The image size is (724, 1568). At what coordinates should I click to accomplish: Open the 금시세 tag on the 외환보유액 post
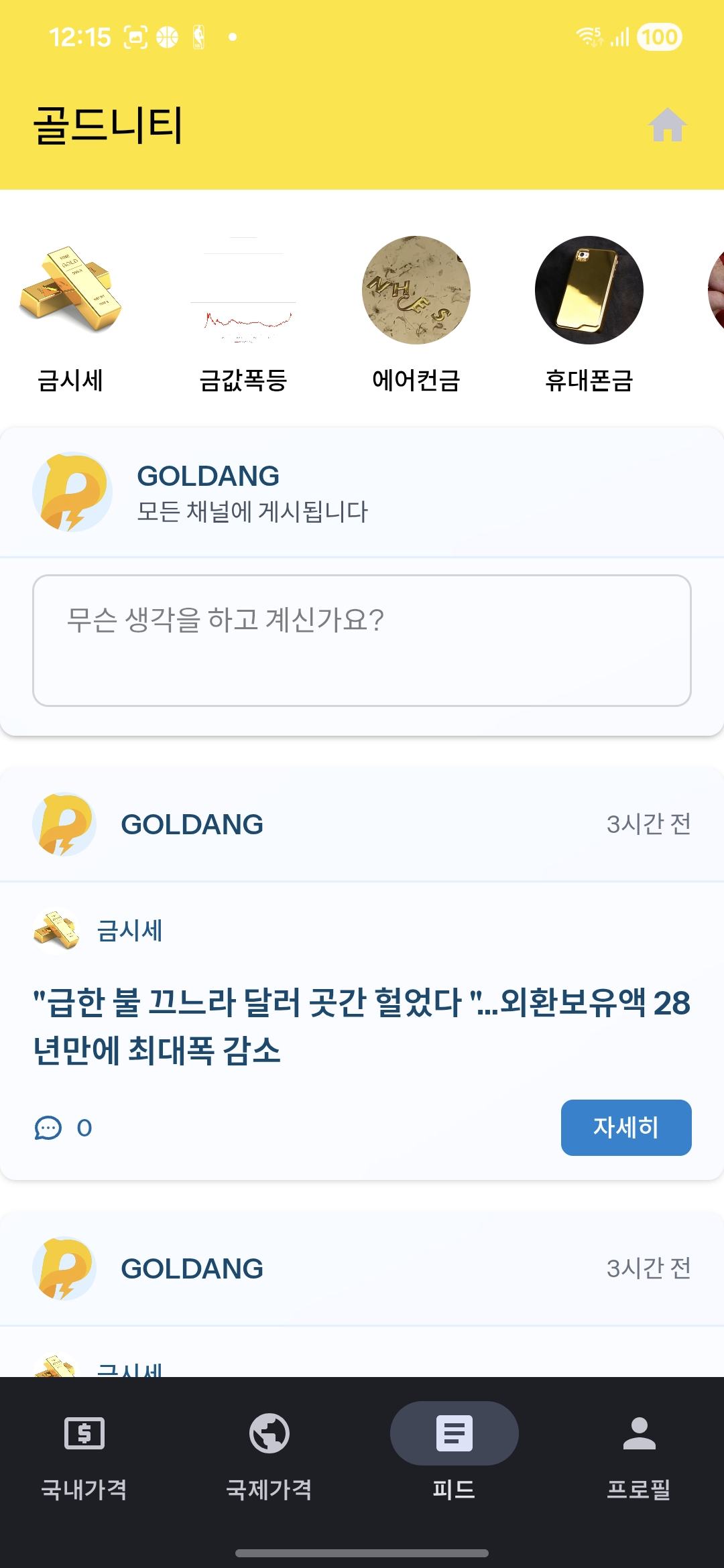[x=129, y=931]
